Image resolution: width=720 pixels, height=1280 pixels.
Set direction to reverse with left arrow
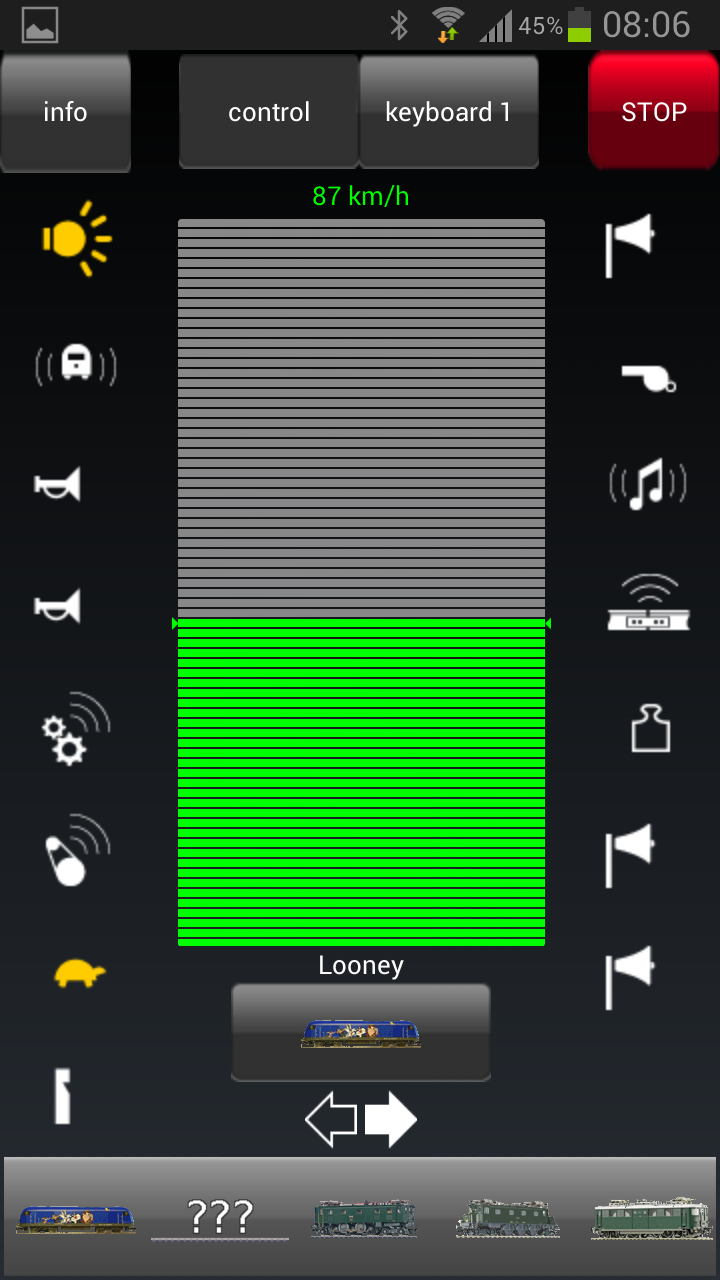331,1120
